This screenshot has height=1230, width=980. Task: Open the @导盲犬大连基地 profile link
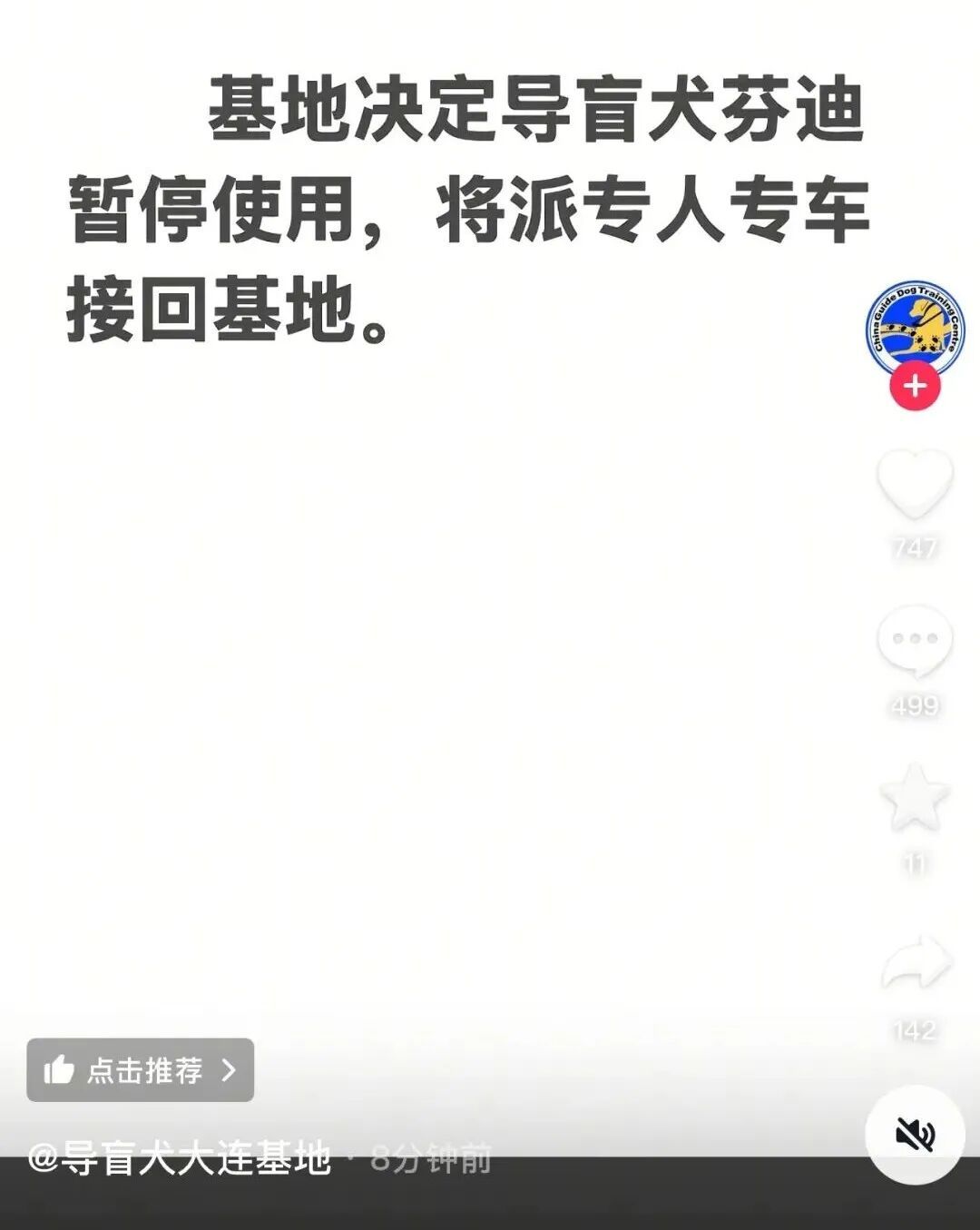[x=180, y=1159]
